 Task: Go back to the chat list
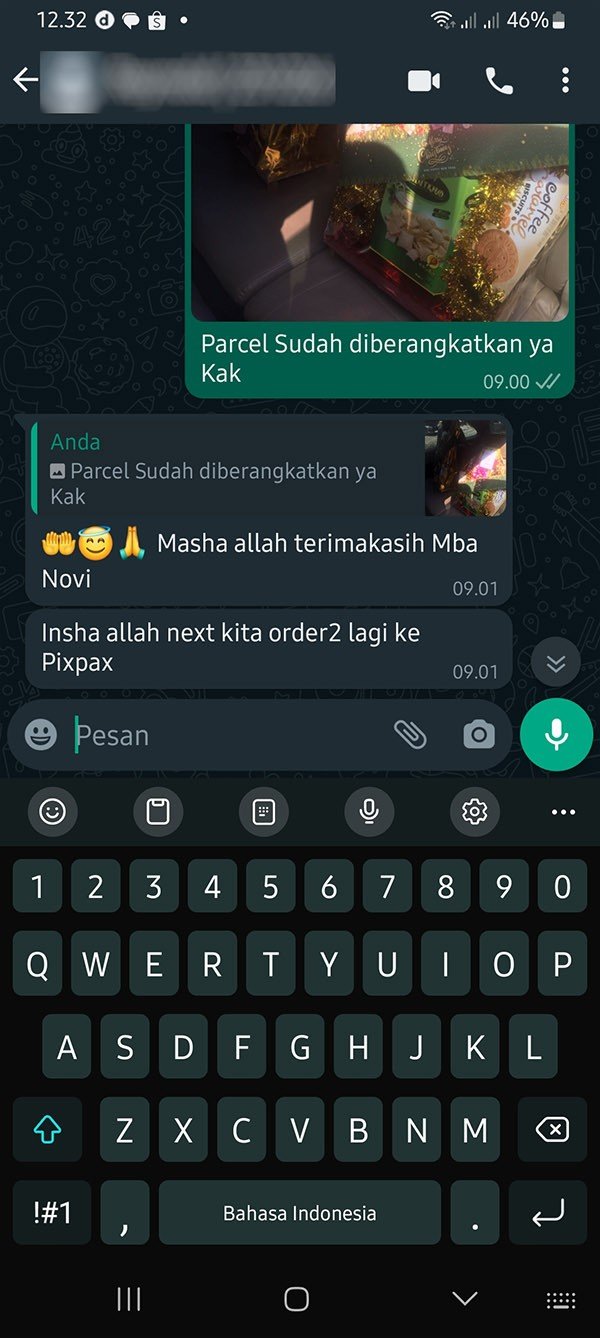pos(25,81)
